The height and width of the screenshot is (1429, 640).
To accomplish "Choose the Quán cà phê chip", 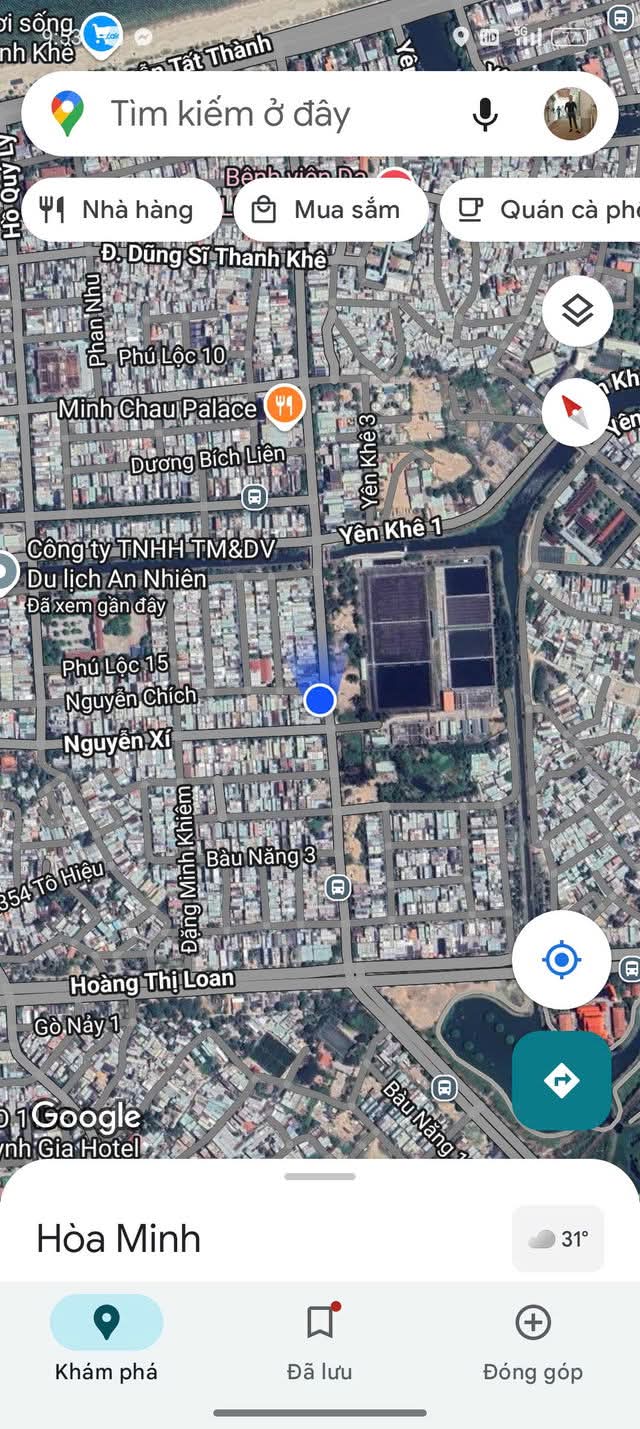I will pos(545,210).
